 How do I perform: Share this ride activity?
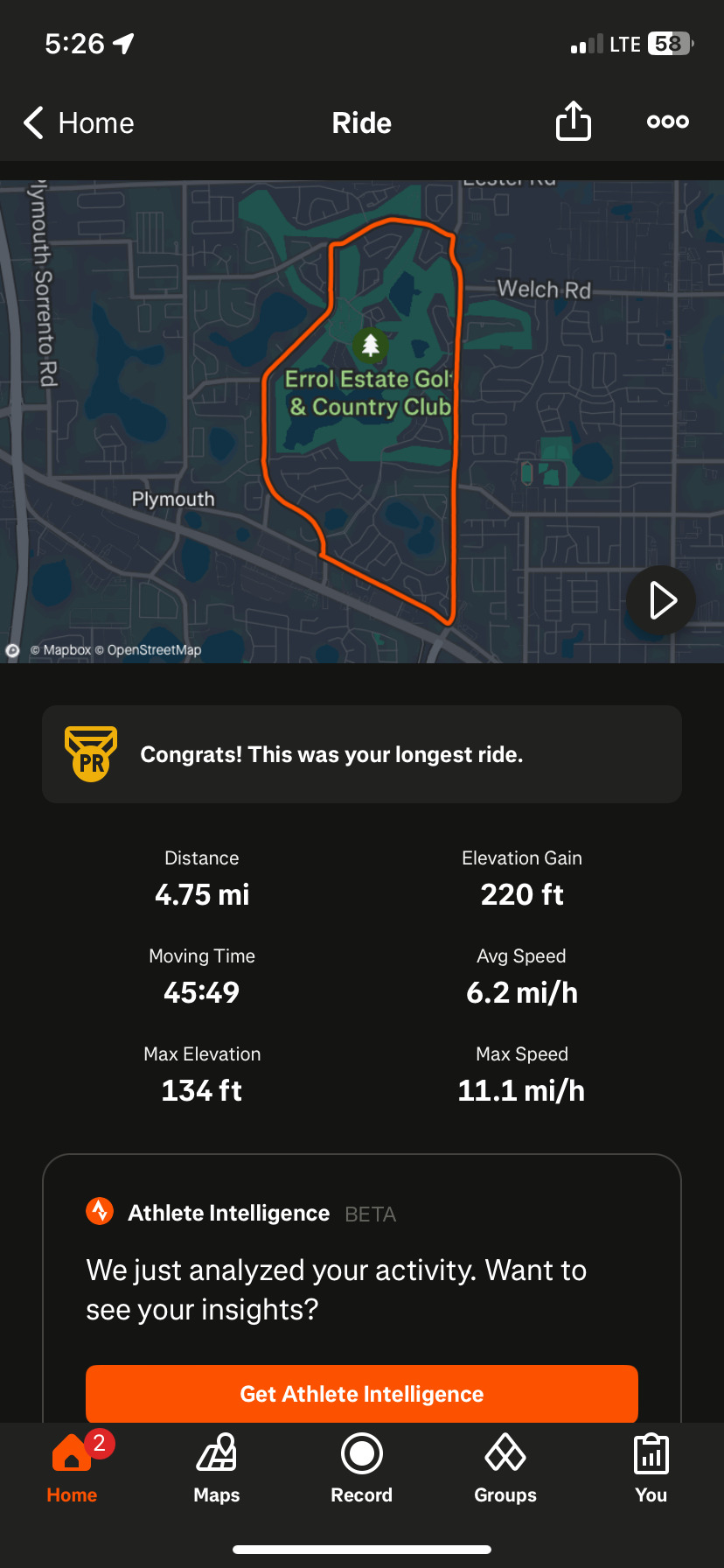click(574, 121)
